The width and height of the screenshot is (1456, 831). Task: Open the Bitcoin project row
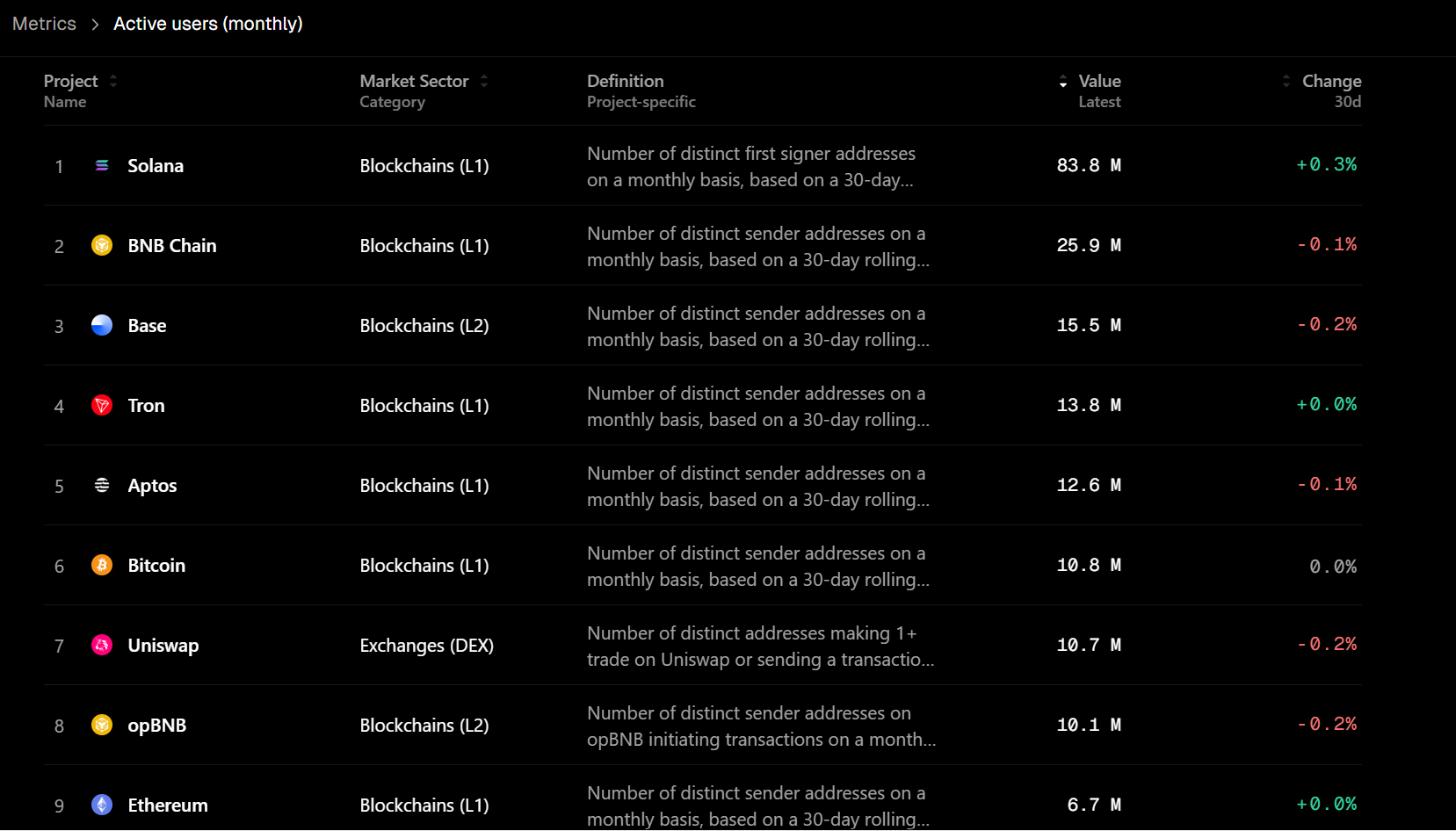[x=156, y=566]
